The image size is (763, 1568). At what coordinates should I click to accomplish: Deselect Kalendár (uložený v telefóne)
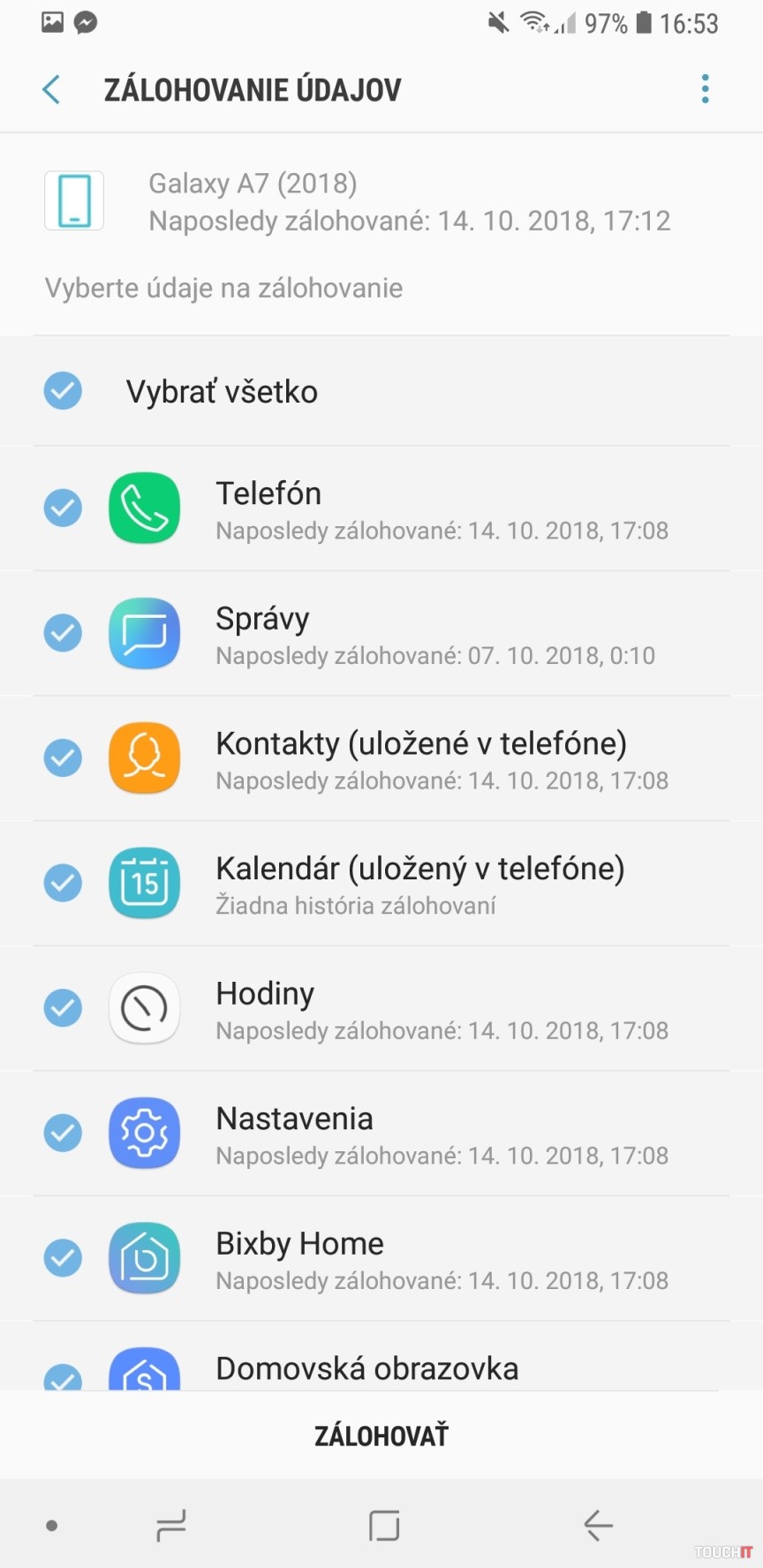coord(63,883)
